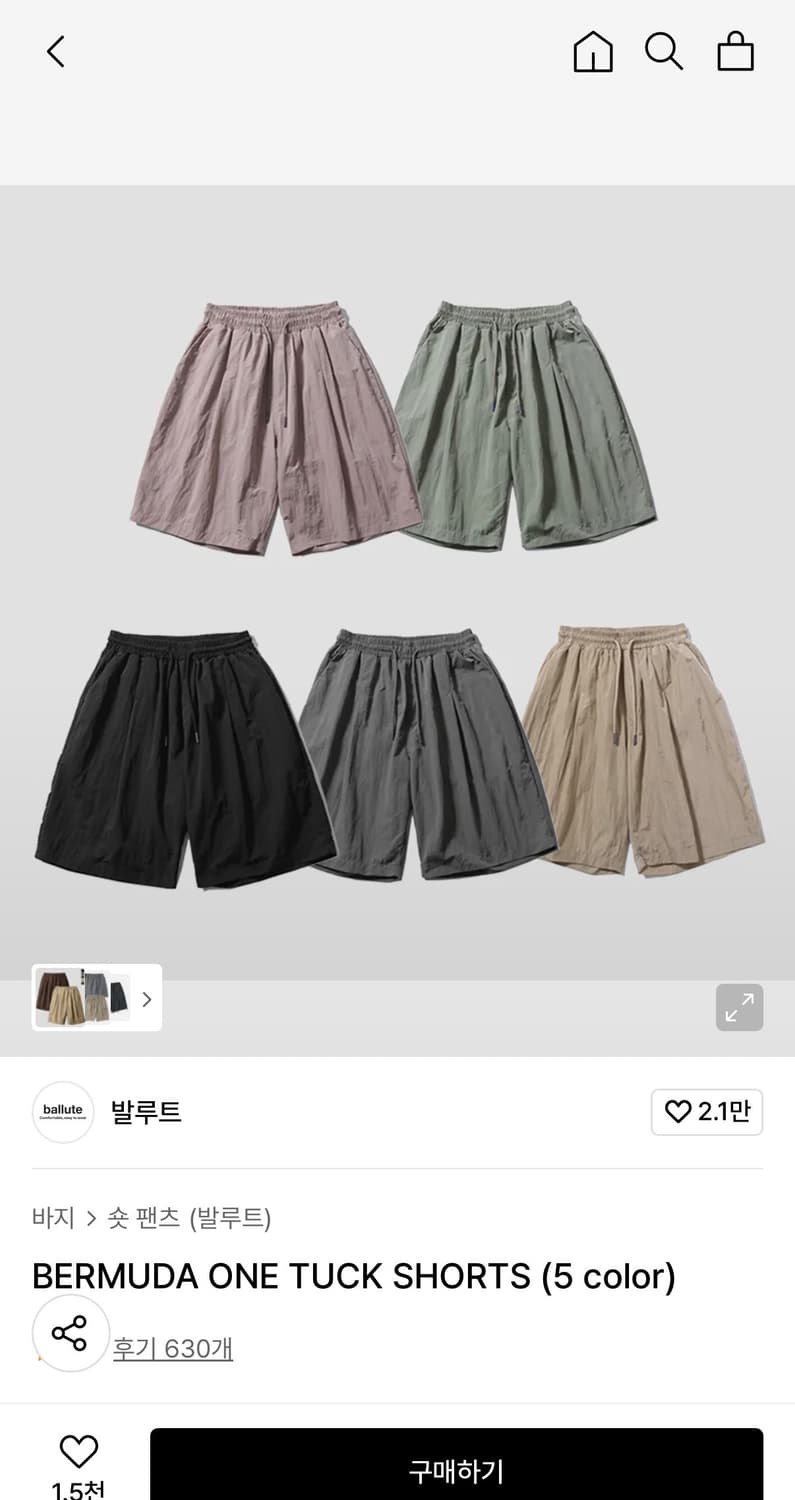Open sharing options via the share icon

click(x=70, y=1333)
